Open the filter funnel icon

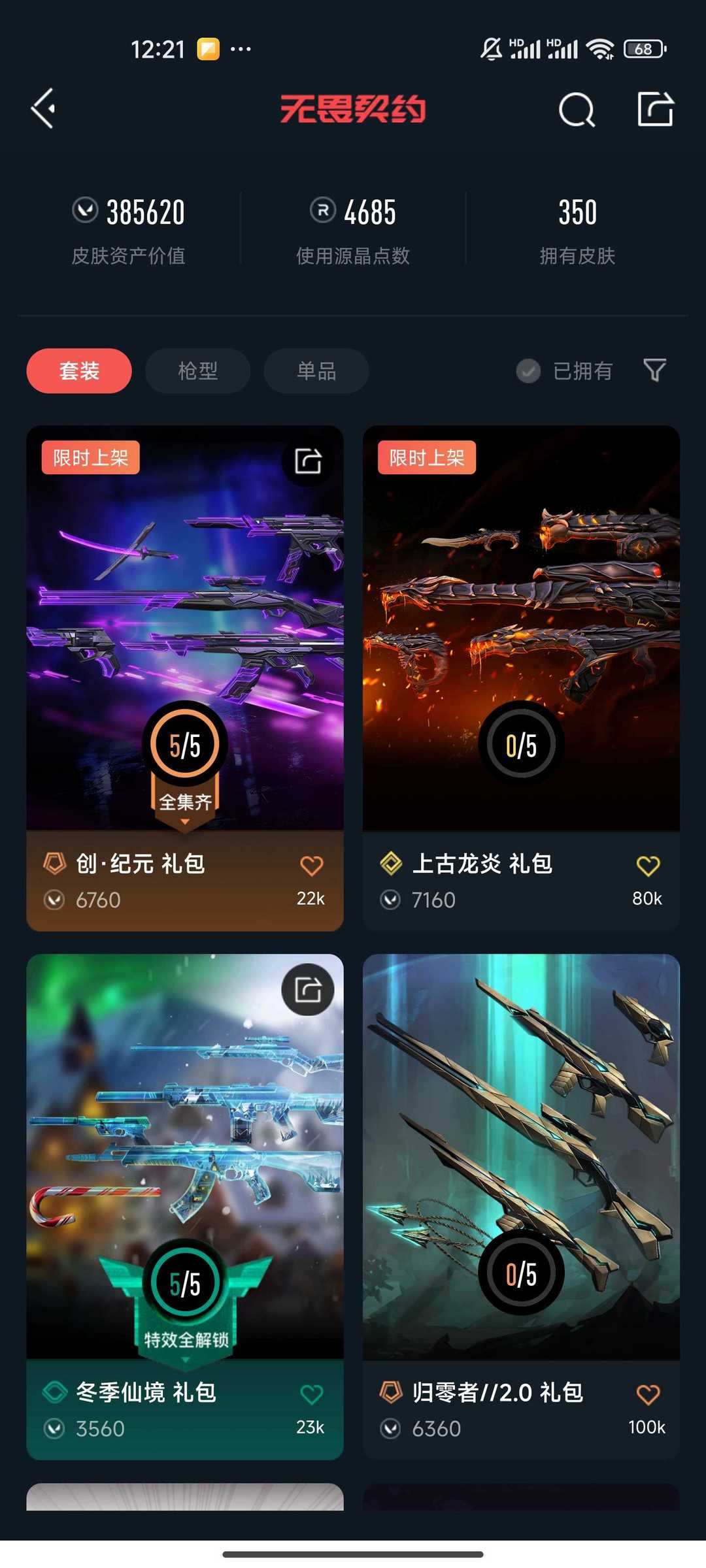tap(654, 370)
